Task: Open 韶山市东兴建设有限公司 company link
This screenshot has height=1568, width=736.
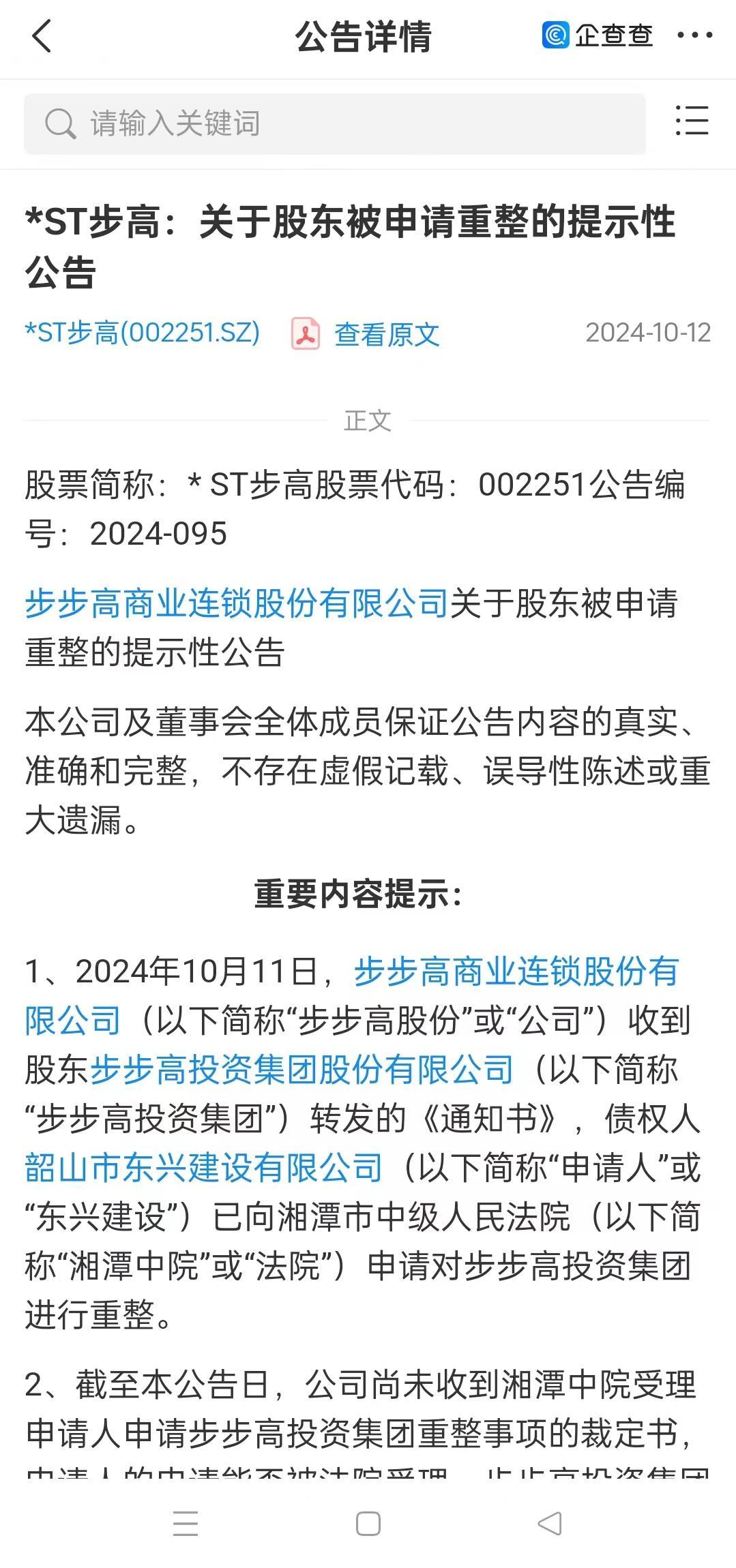Action: coord(203,1168)
